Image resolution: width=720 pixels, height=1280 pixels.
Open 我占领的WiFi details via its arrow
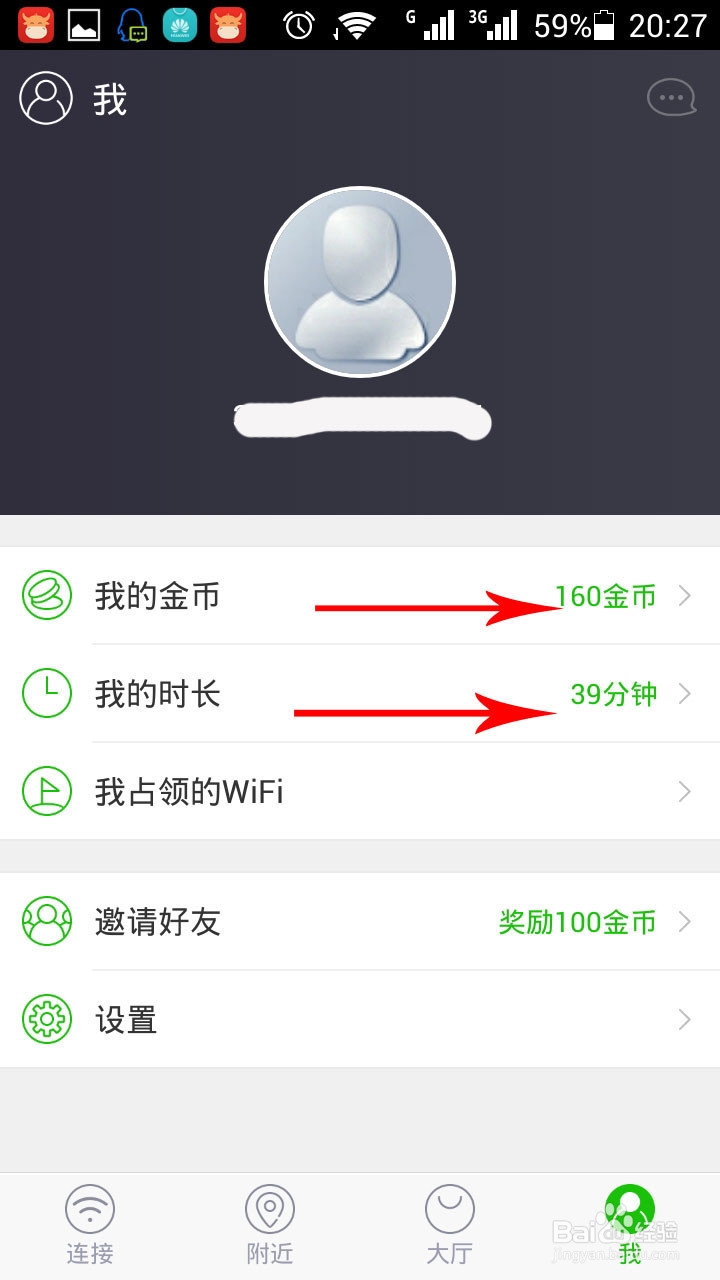click(x=685, y=791)
